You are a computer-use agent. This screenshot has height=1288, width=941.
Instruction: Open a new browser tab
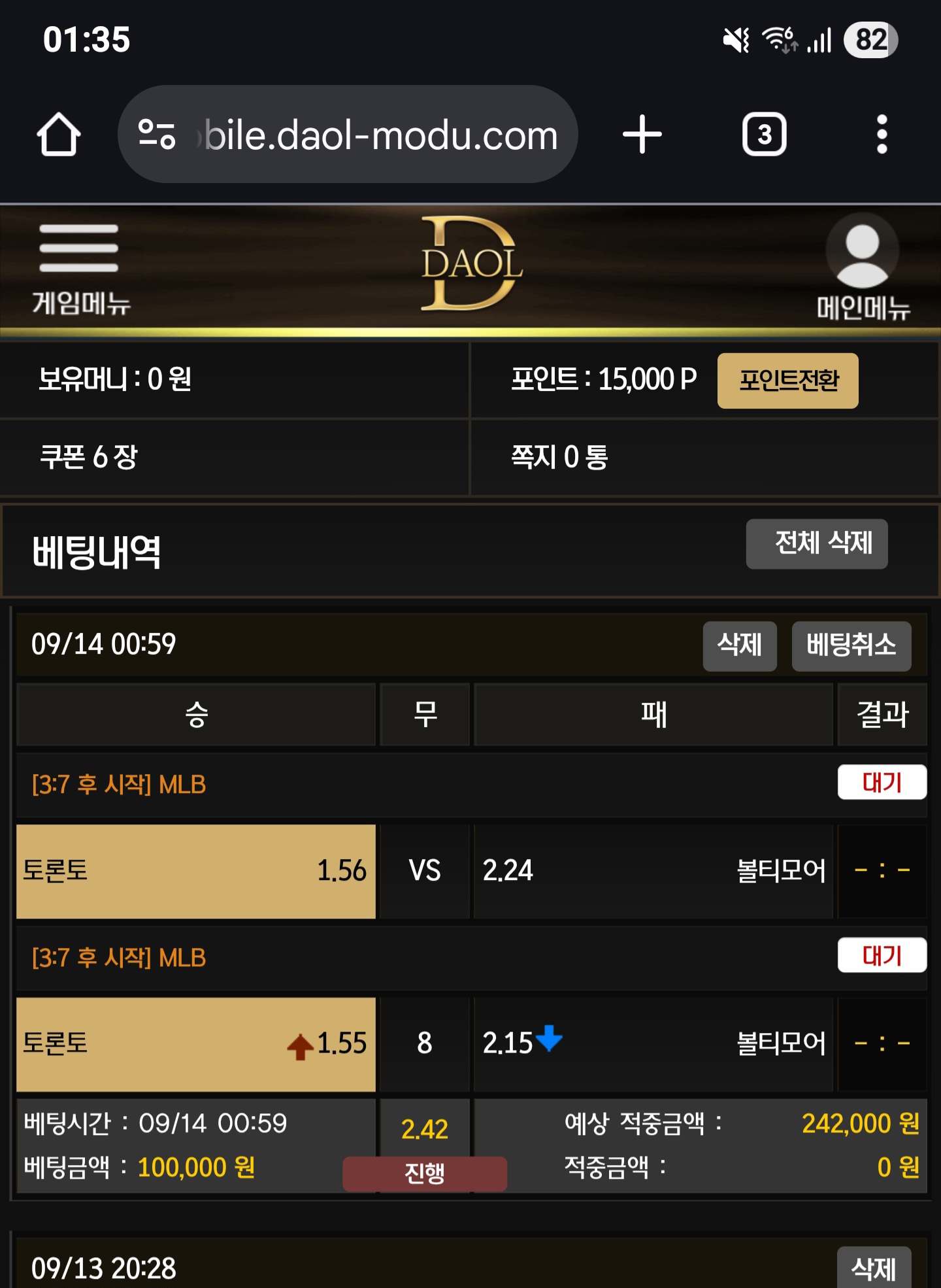[642, 135]
